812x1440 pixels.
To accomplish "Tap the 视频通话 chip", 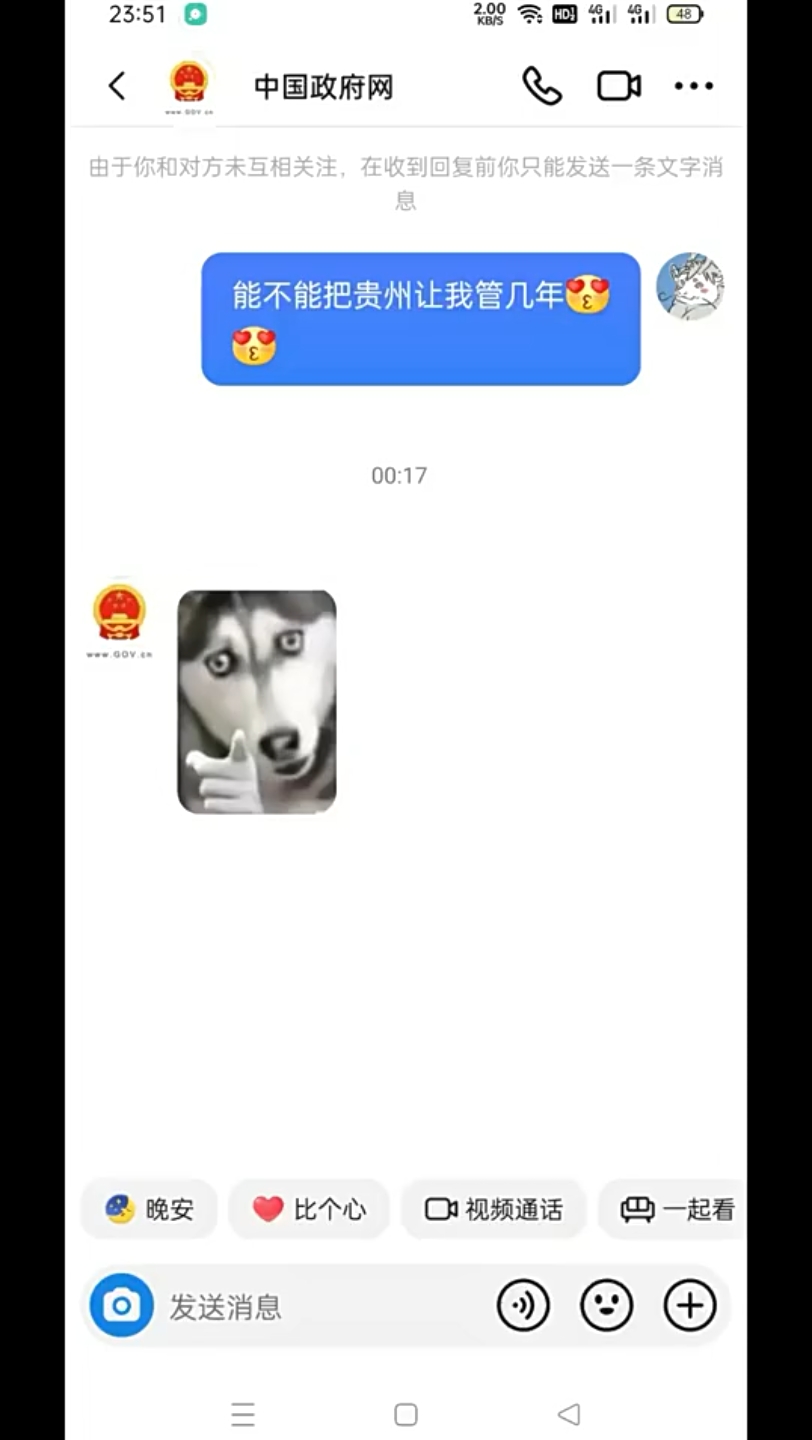I will pos(494,1209).
